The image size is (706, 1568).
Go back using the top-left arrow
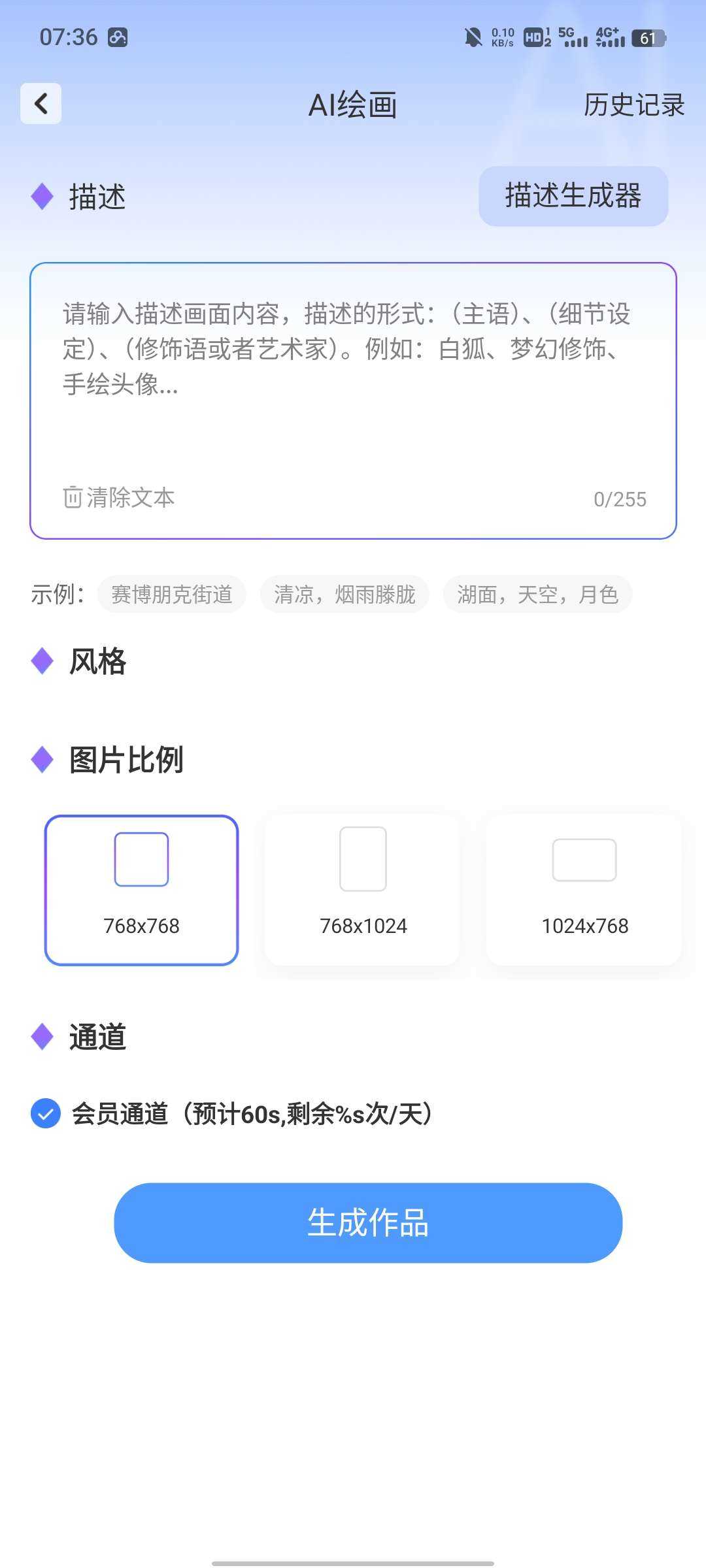coord(41,103)
